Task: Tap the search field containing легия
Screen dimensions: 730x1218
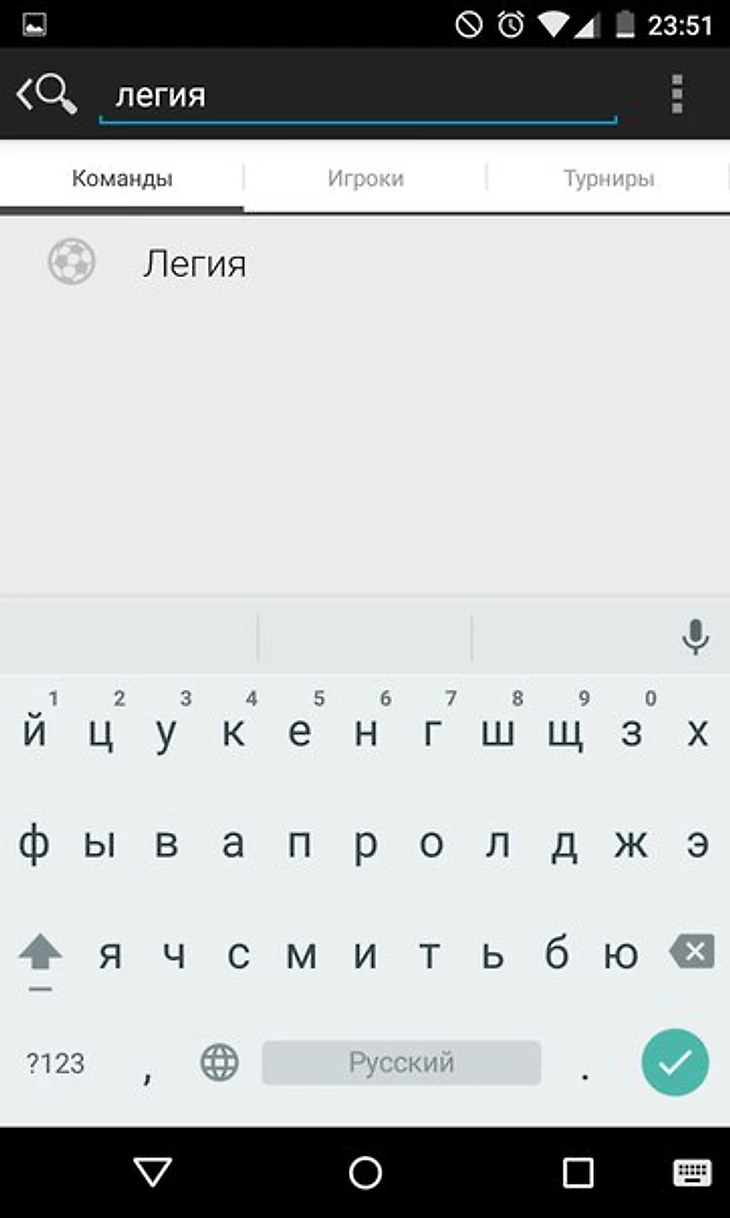Action: click(x=358, y=97)
